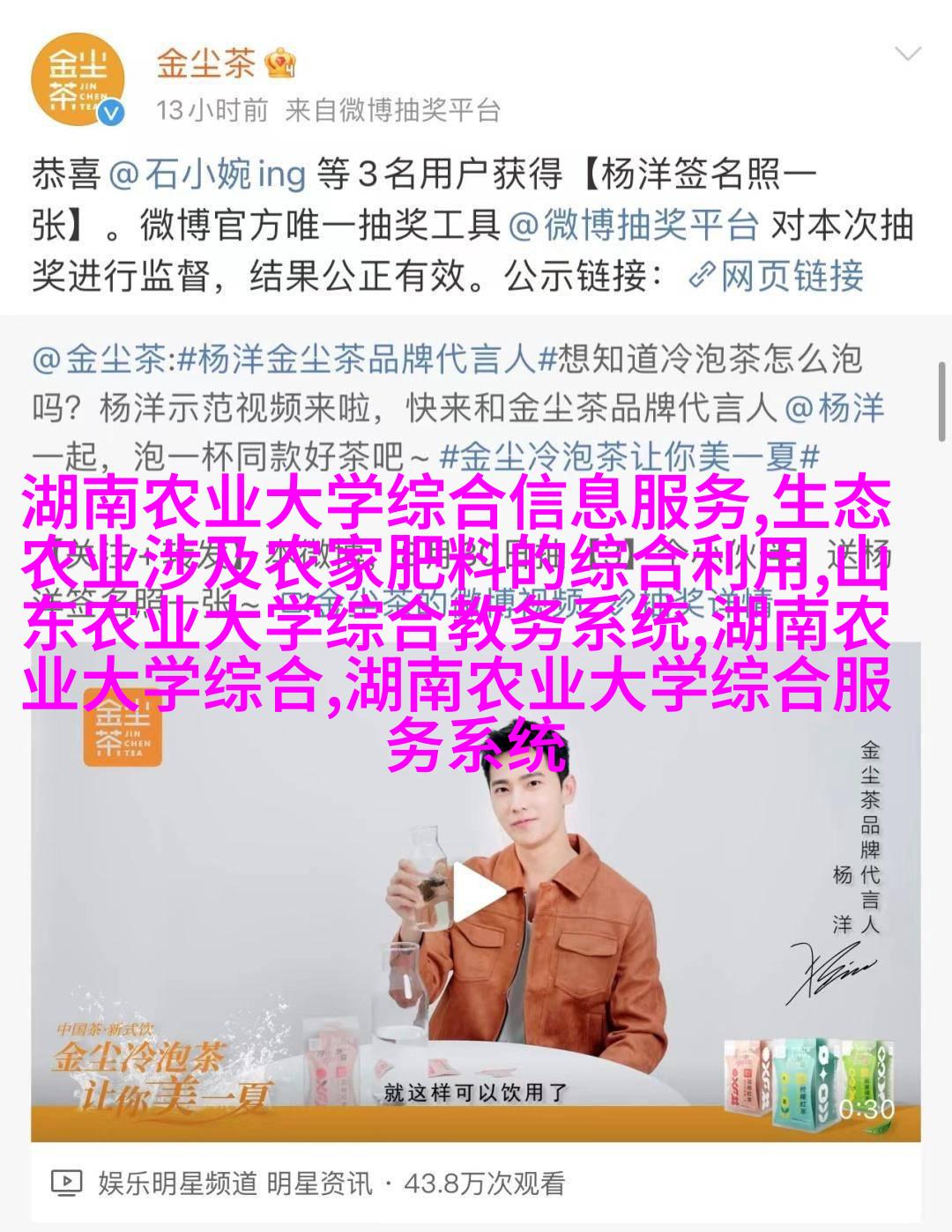Open the @石小婉ing mention
This screenshot has height=1232, width=952.
click(x=206, y=174)
